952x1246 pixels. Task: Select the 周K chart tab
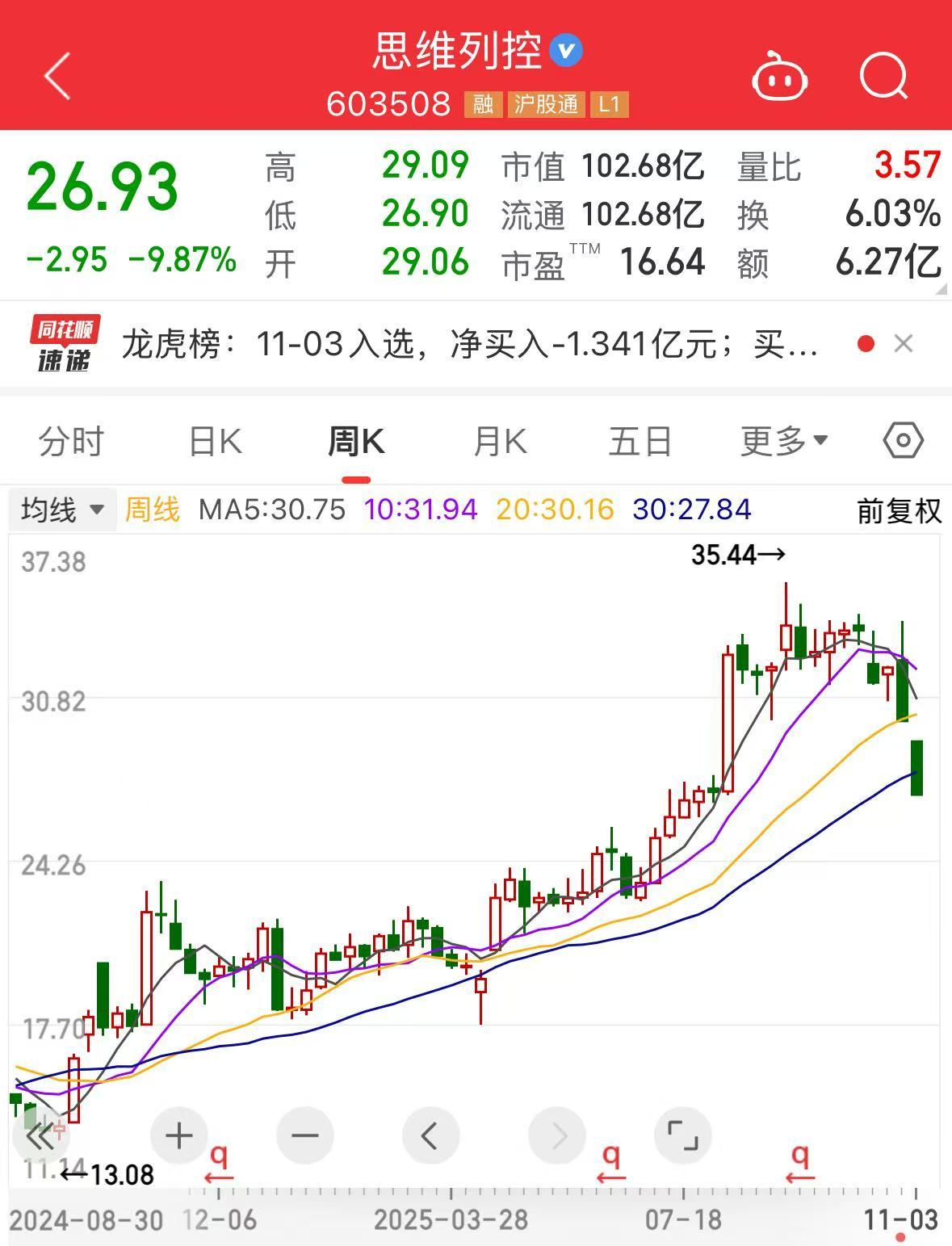click(356, 442)
